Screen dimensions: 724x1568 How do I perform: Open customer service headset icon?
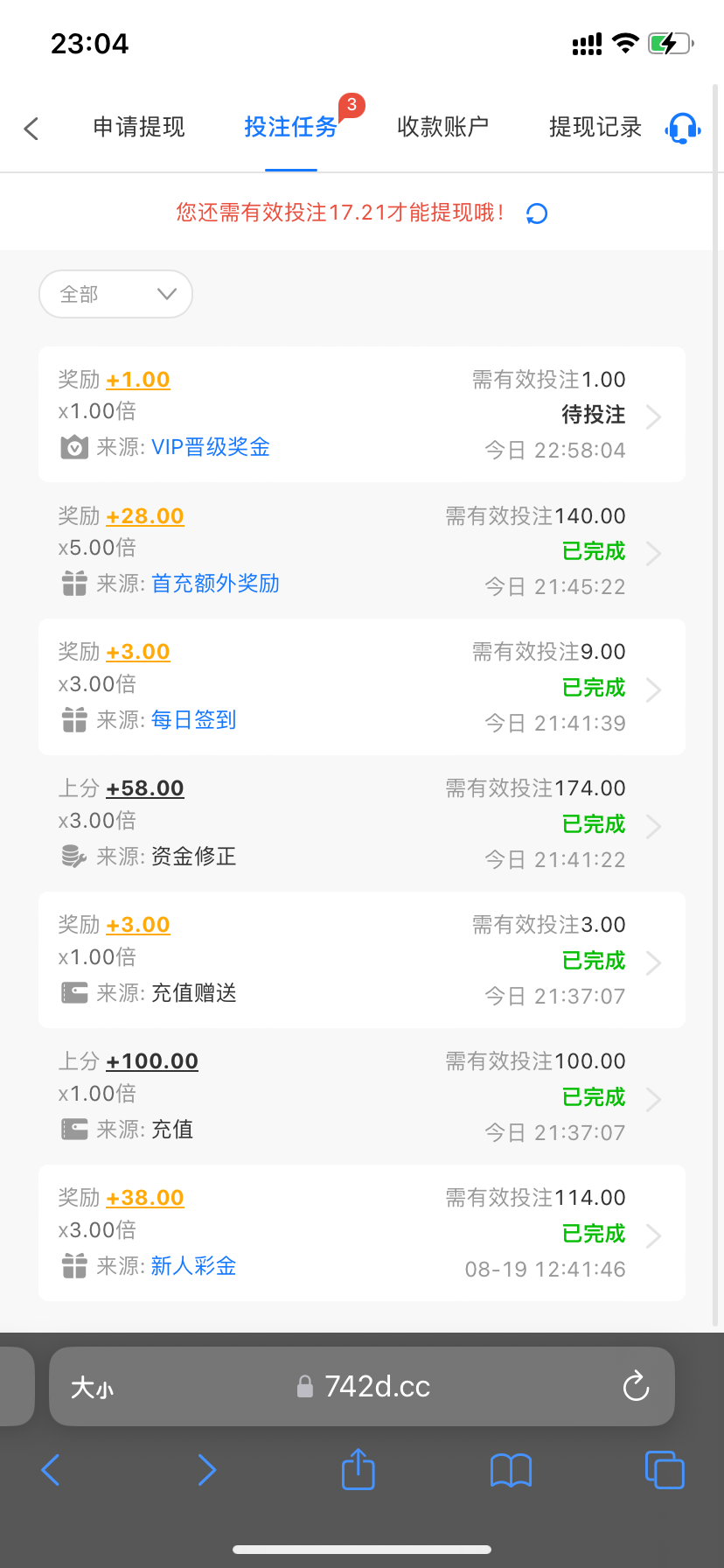click(683, 129)
